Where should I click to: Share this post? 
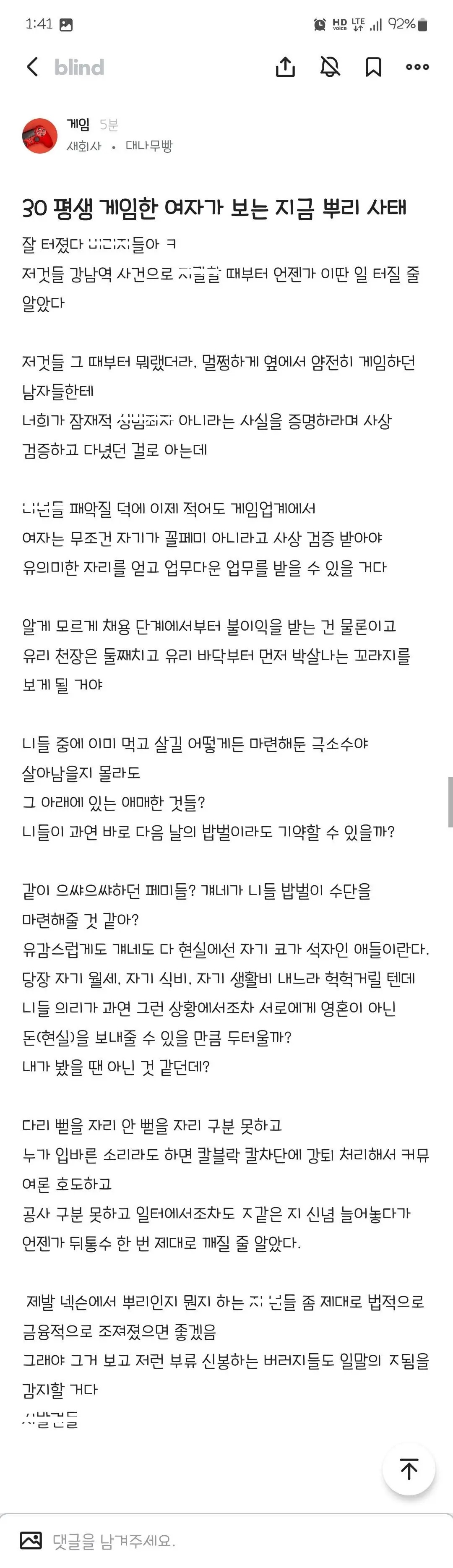click(x=285, y=67)
